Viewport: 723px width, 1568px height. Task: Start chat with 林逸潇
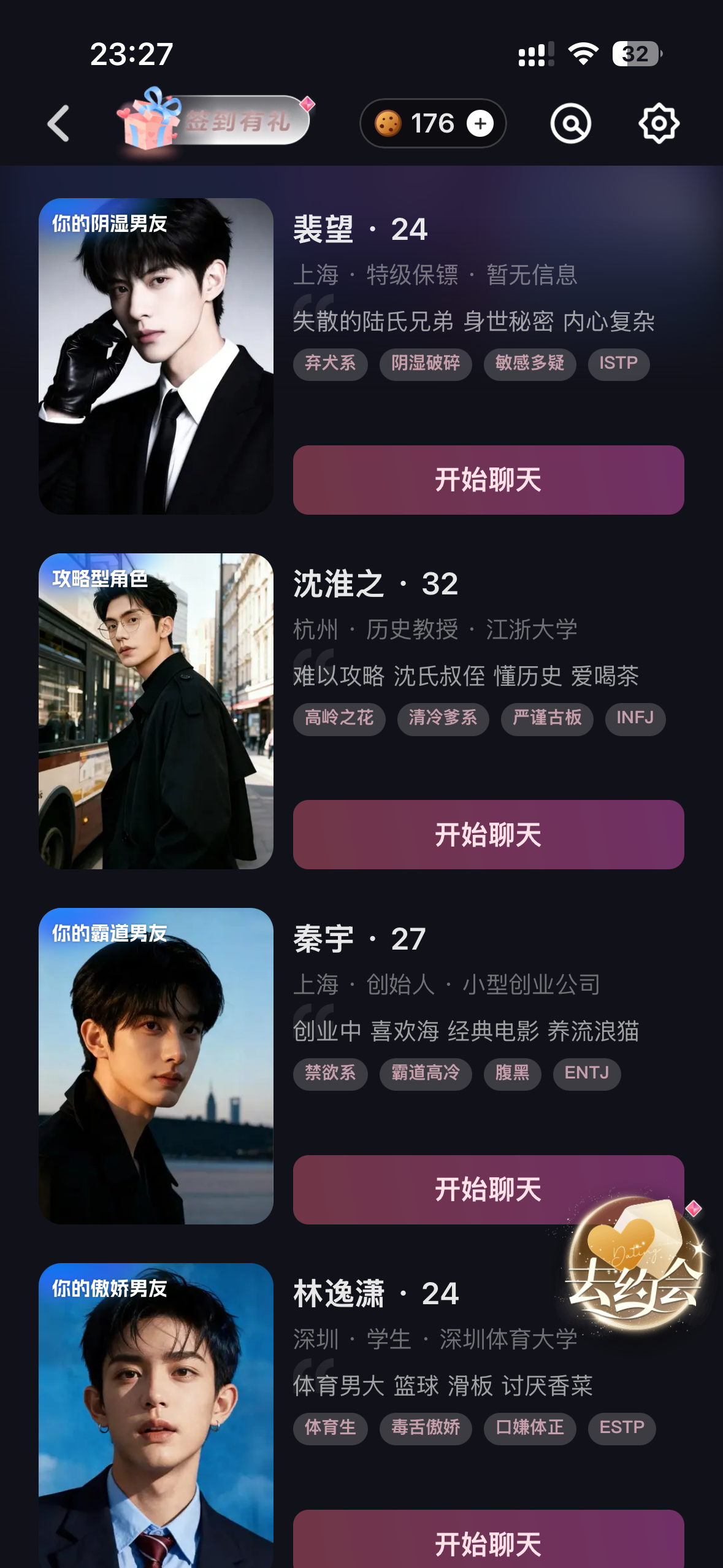pos(488,1542)
